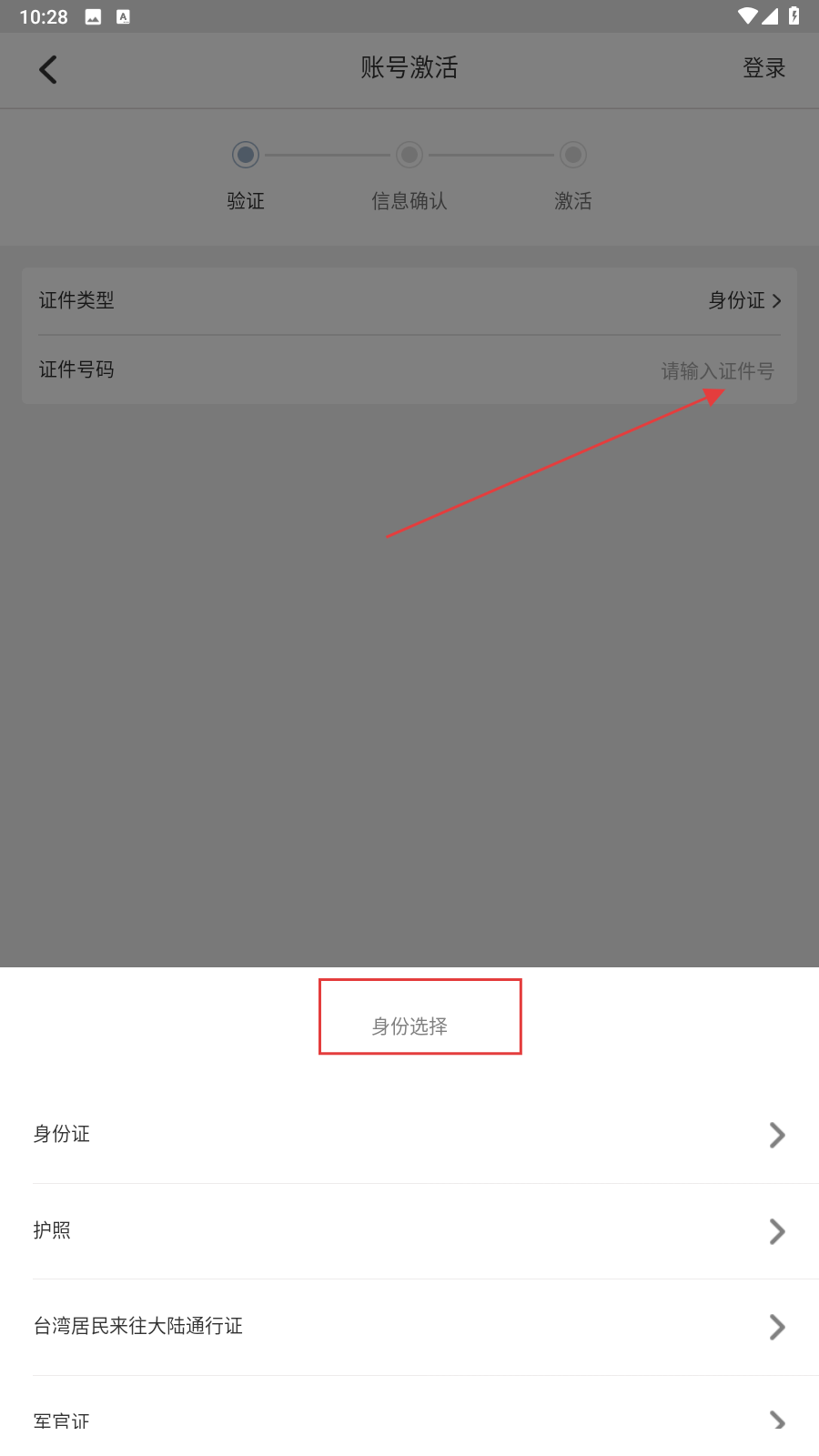Viewport: 819px width, 1456px height.
Task: Choose 护照 as the ID type
Action: [409, 1231]
